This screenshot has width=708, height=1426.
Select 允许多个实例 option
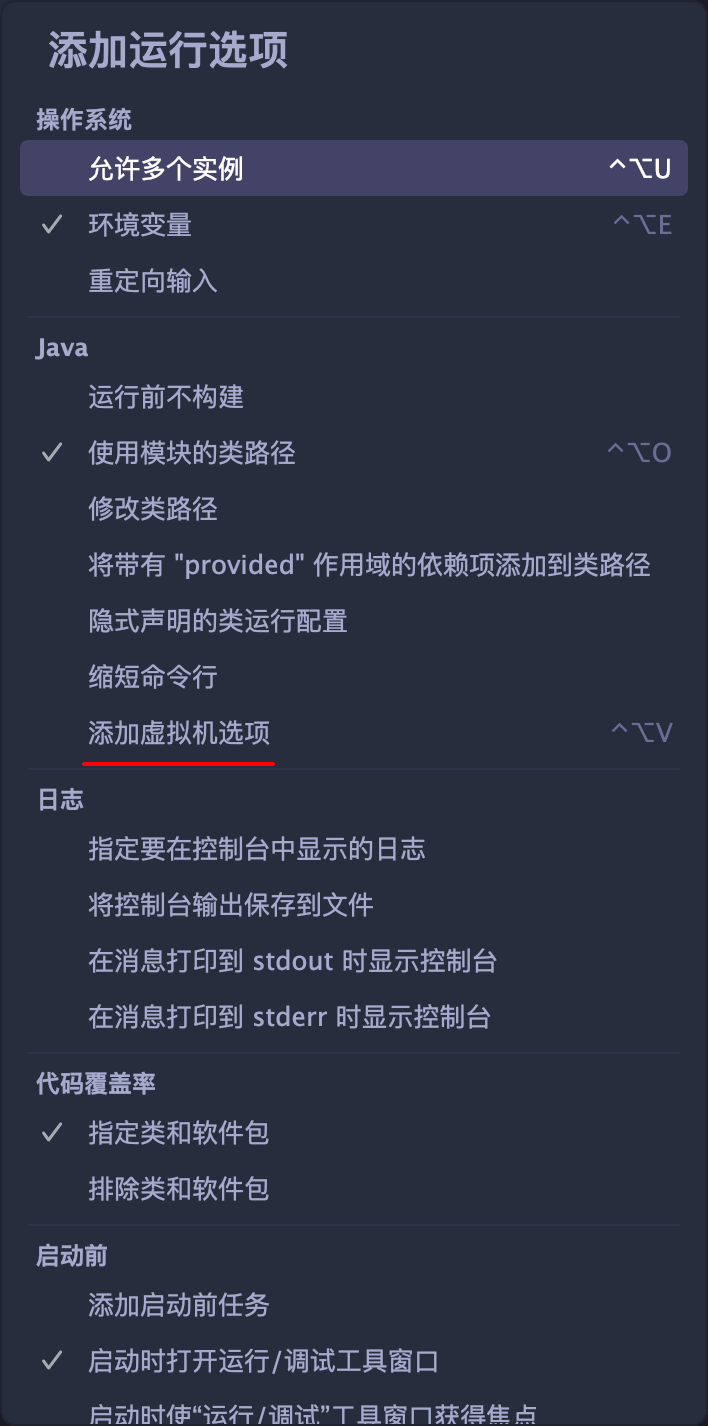(x=166, y=168)
